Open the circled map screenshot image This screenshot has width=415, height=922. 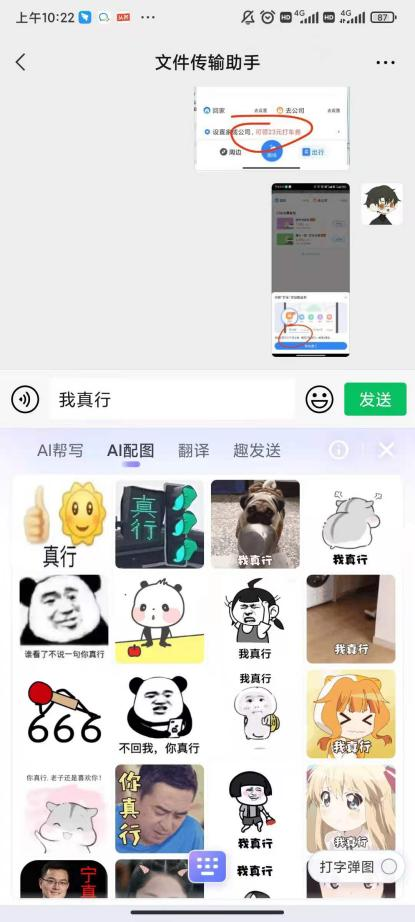(x=272, y=128)
